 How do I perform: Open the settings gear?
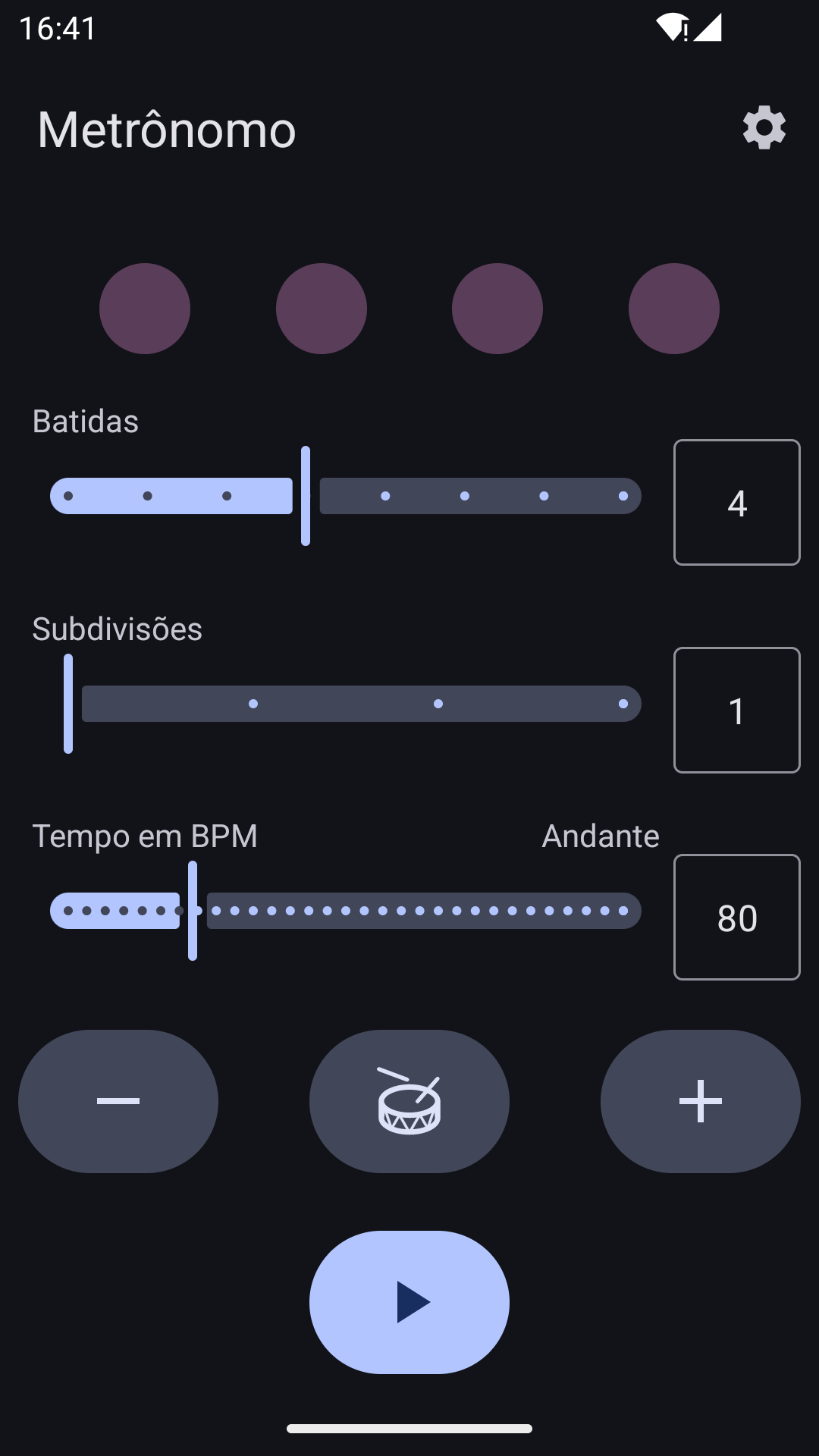[x=764, y=127]
